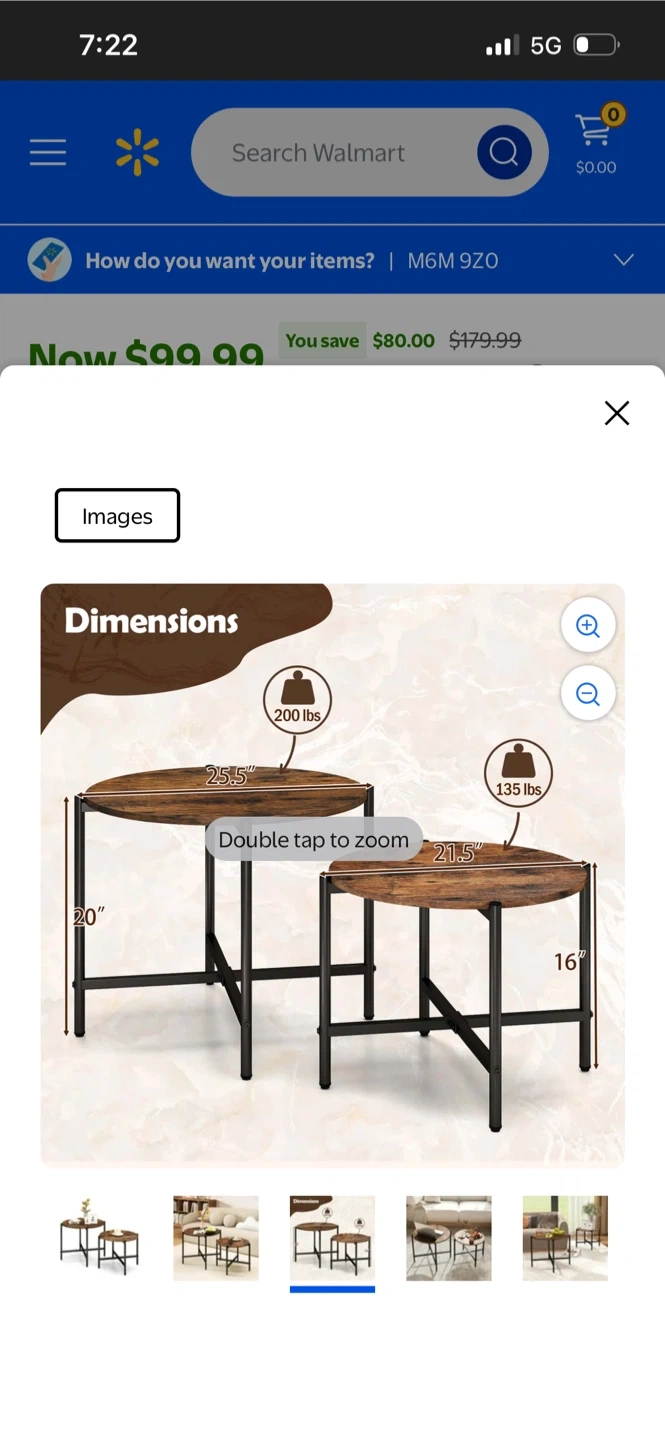The width and height of the screenshot is (665, 1440).
Task: Open the first thumbnail with white background
Action: tap(99, 1238)
